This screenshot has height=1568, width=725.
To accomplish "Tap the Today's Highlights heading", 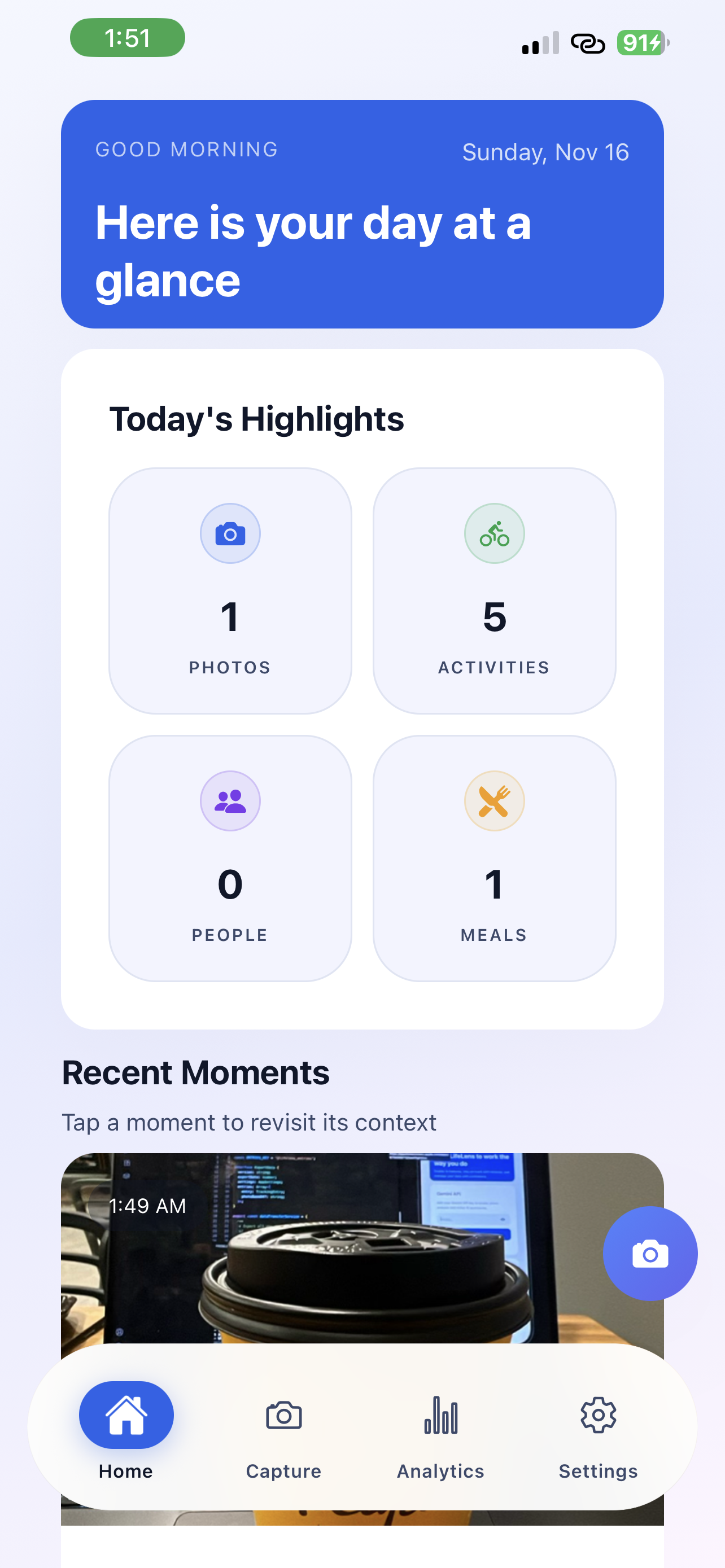I will click(256, 418).
